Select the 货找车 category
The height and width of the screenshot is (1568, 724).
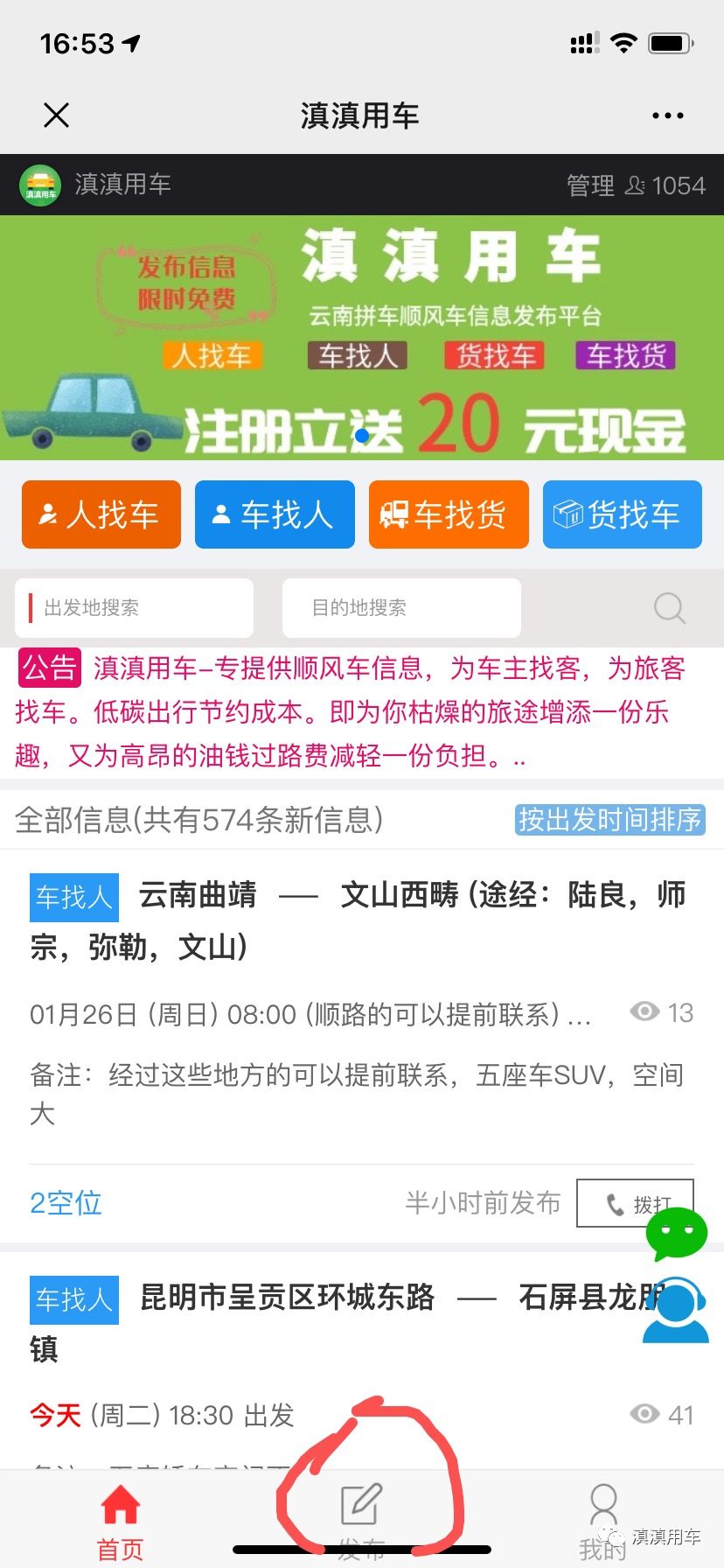click(x=622, y=514)
